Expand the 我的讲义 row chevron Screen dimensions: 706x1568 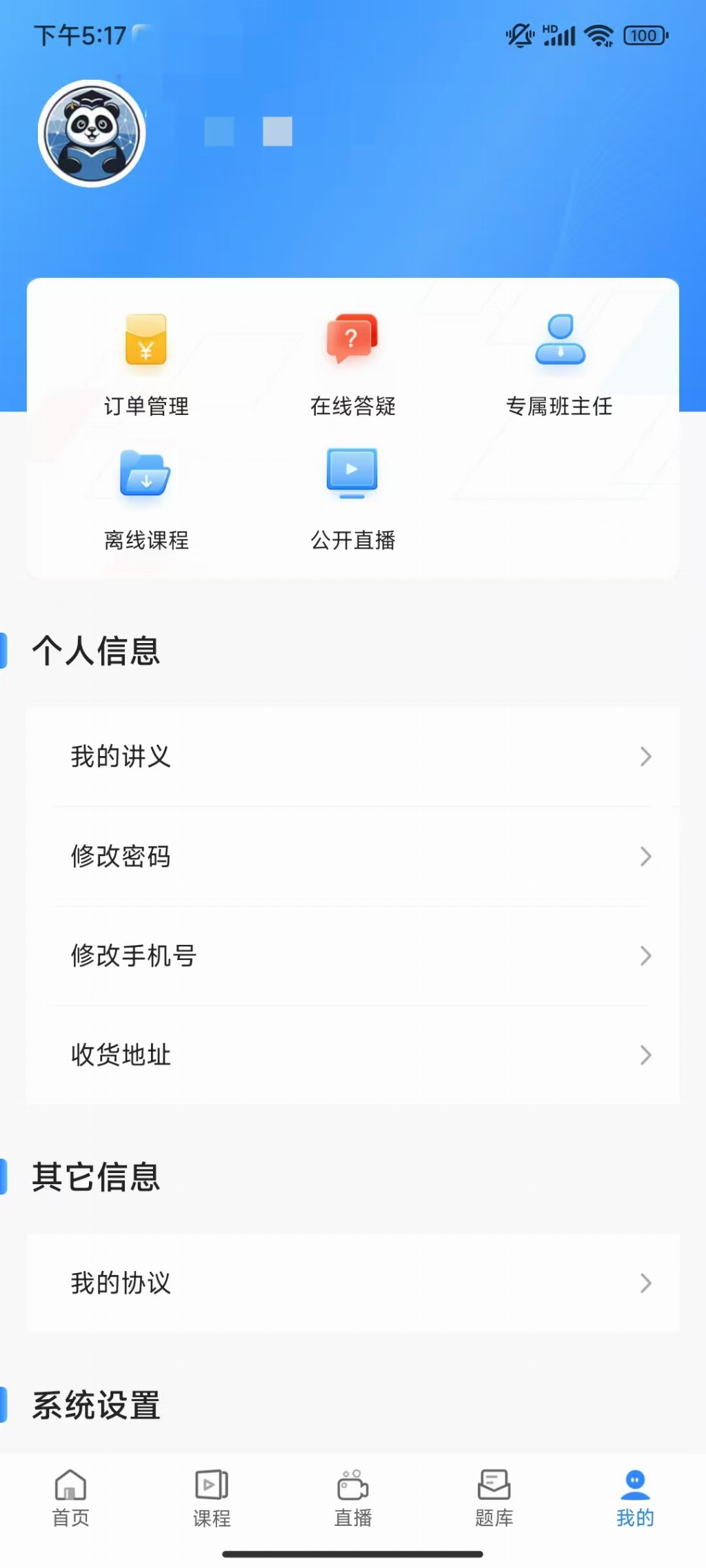(x=645, y=756)
